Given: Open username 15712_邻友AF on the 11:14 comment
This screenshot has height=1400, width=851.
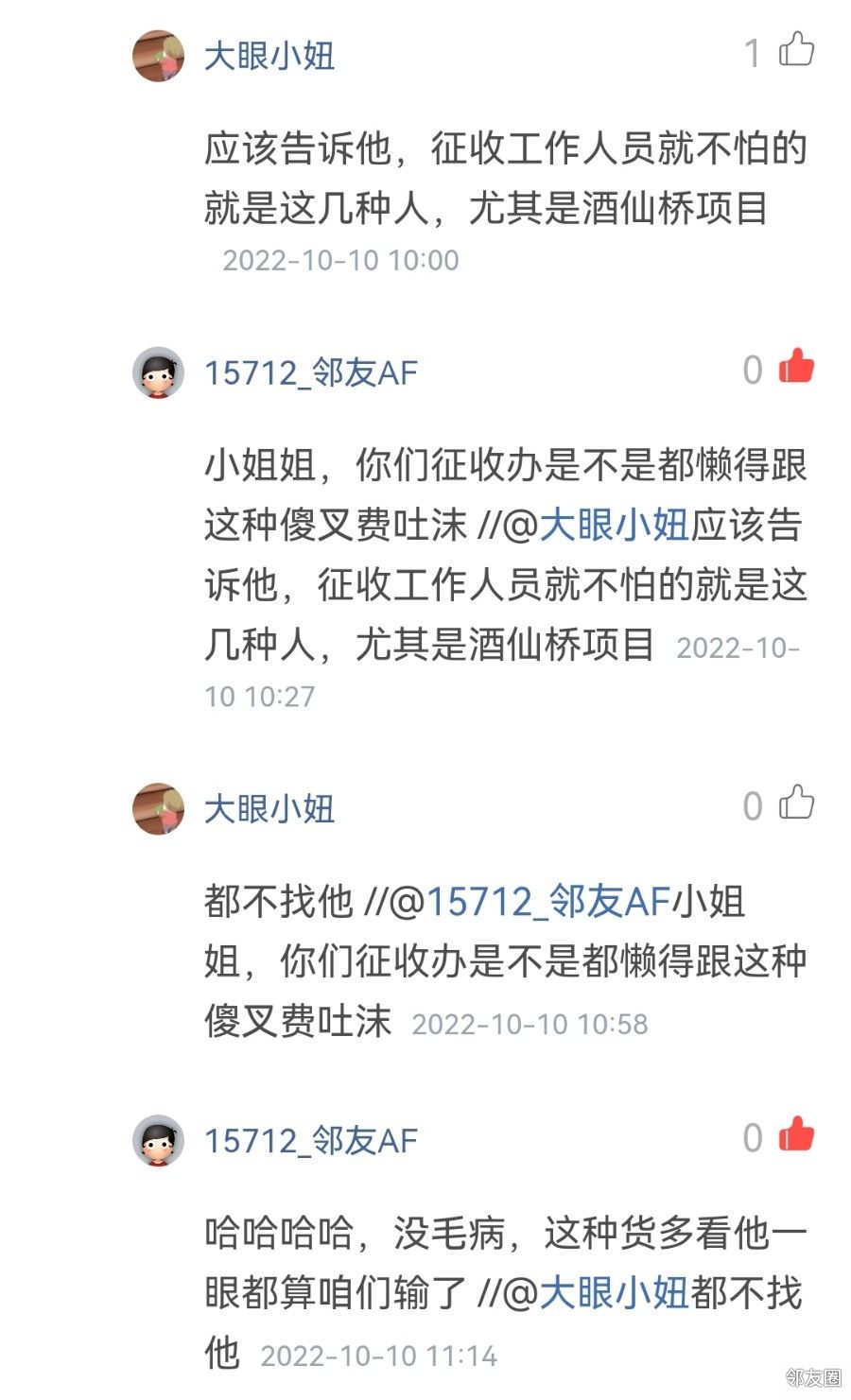Looking at the screenshot, I should pyautogui.click(x=311, y=1140).
